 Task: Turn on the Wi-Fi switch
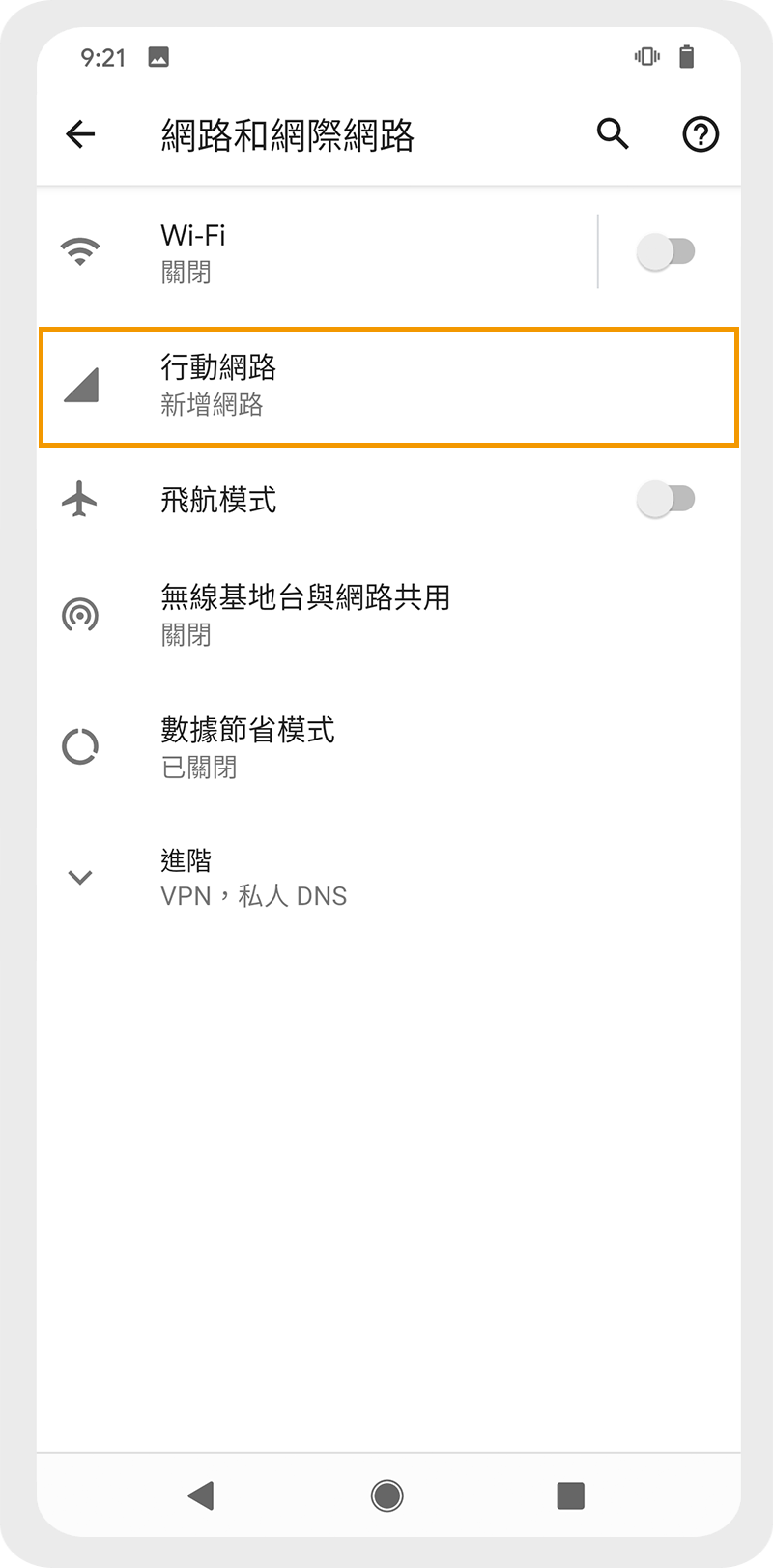pos(666,252)
